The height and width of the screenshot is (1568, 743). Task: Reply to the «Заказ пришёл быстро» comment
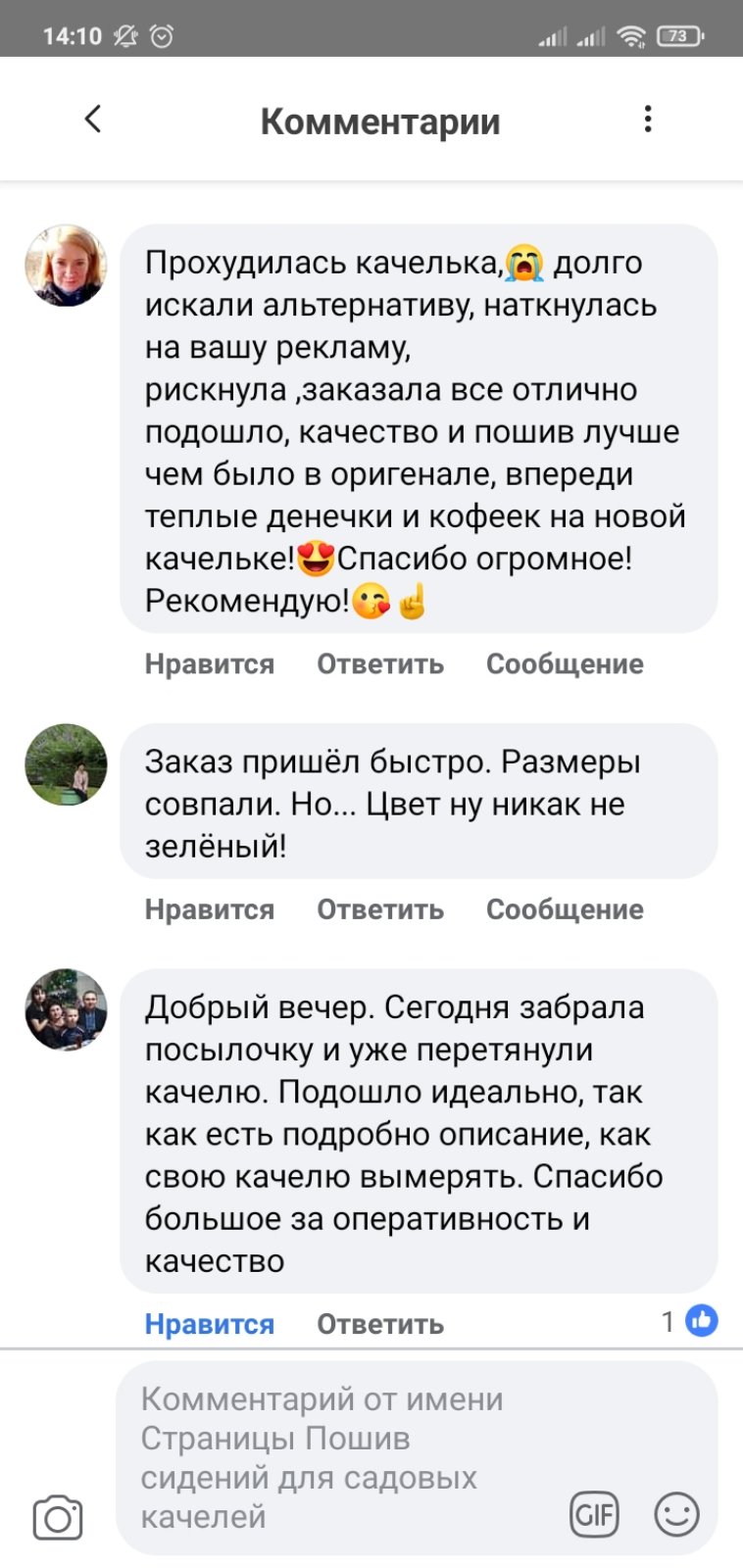[380, 909]
